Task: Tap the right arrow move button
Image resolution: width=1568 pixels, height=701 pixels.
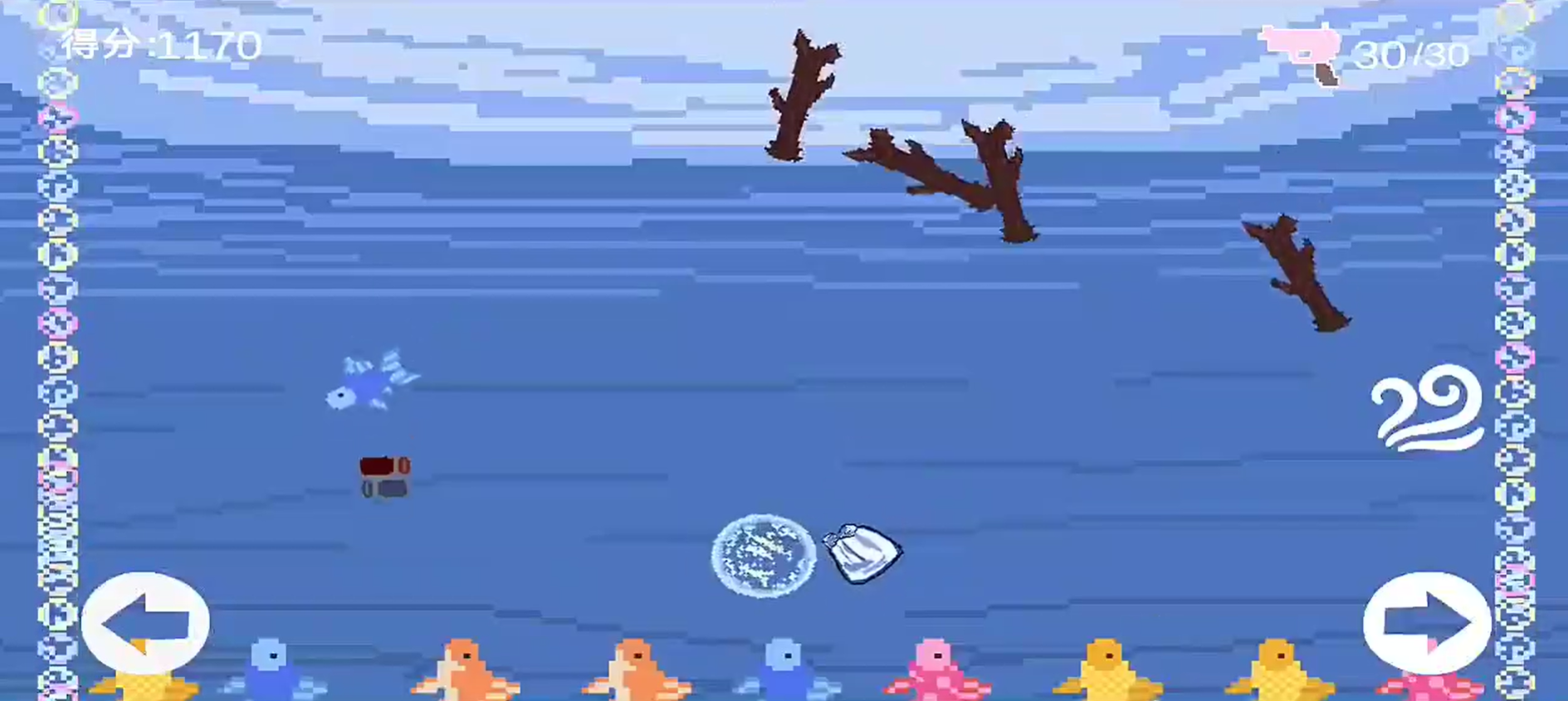Action: [x=1426, y=622]
